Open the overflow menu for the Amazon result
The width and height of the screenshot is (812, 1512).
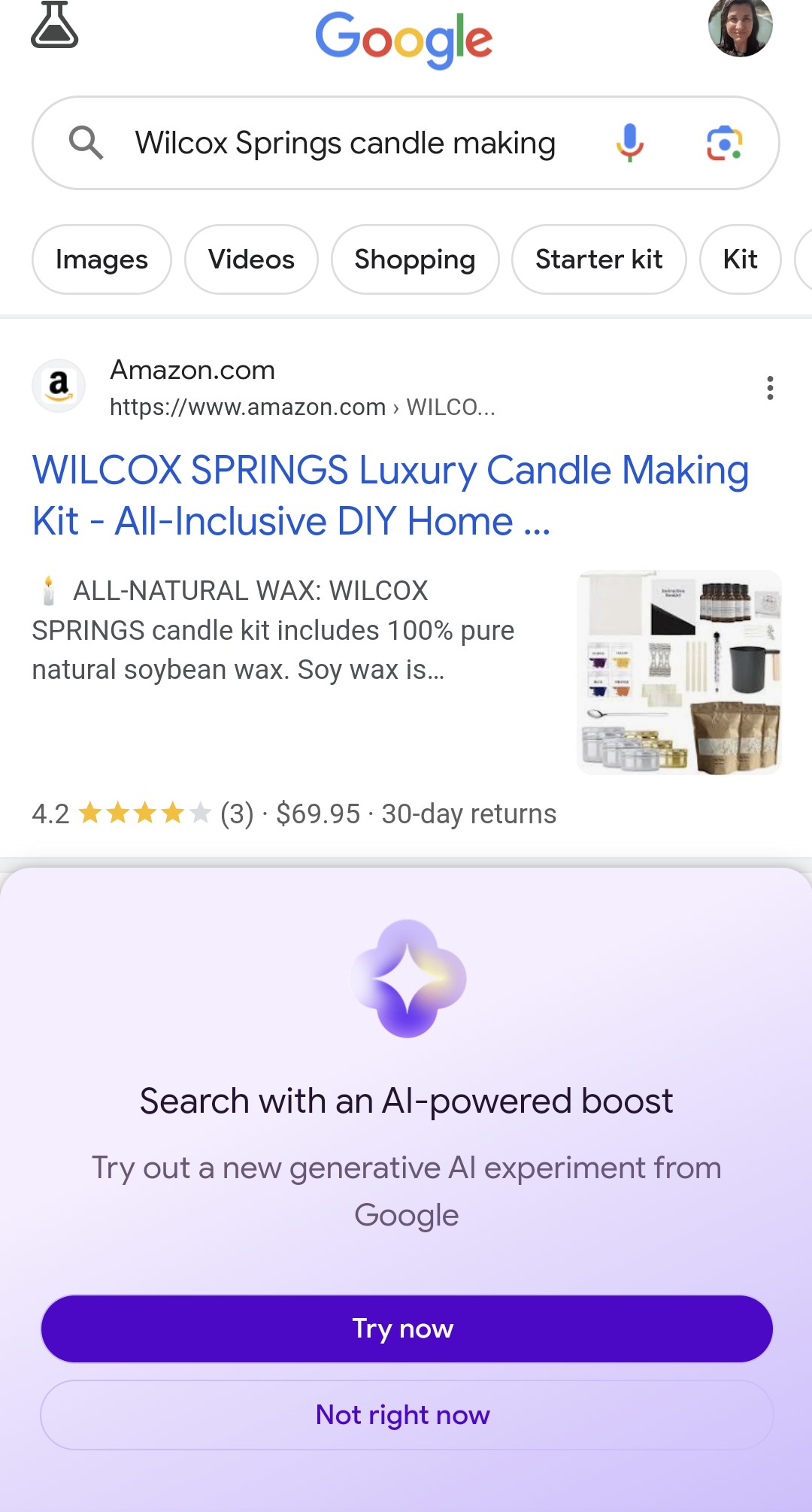[770, 388]
